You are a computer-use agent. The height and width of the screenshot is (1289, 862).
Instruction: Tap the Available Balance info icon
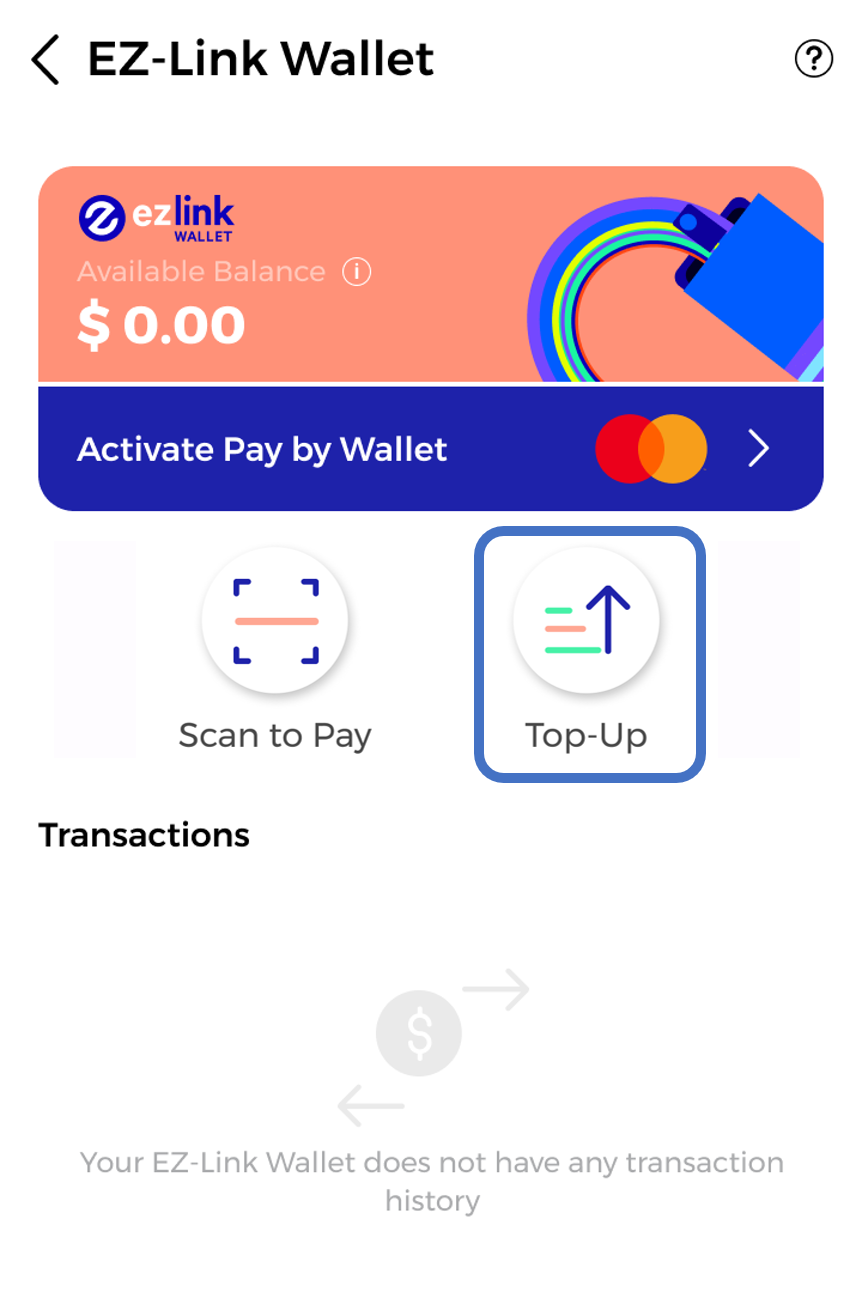[357, 272]
